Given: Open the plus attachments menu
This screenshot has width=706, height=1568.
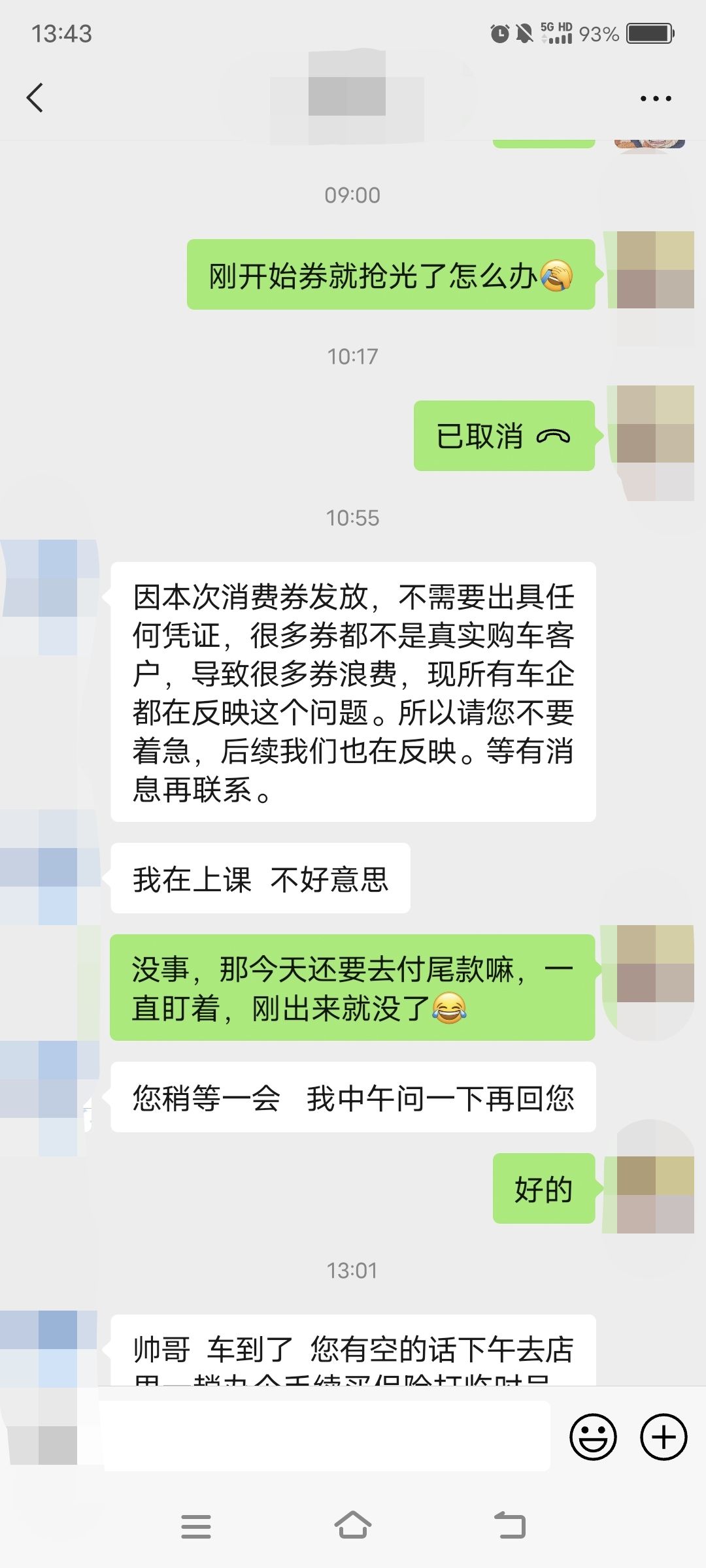Looking at the screenshot, I should coord(664,1437).
